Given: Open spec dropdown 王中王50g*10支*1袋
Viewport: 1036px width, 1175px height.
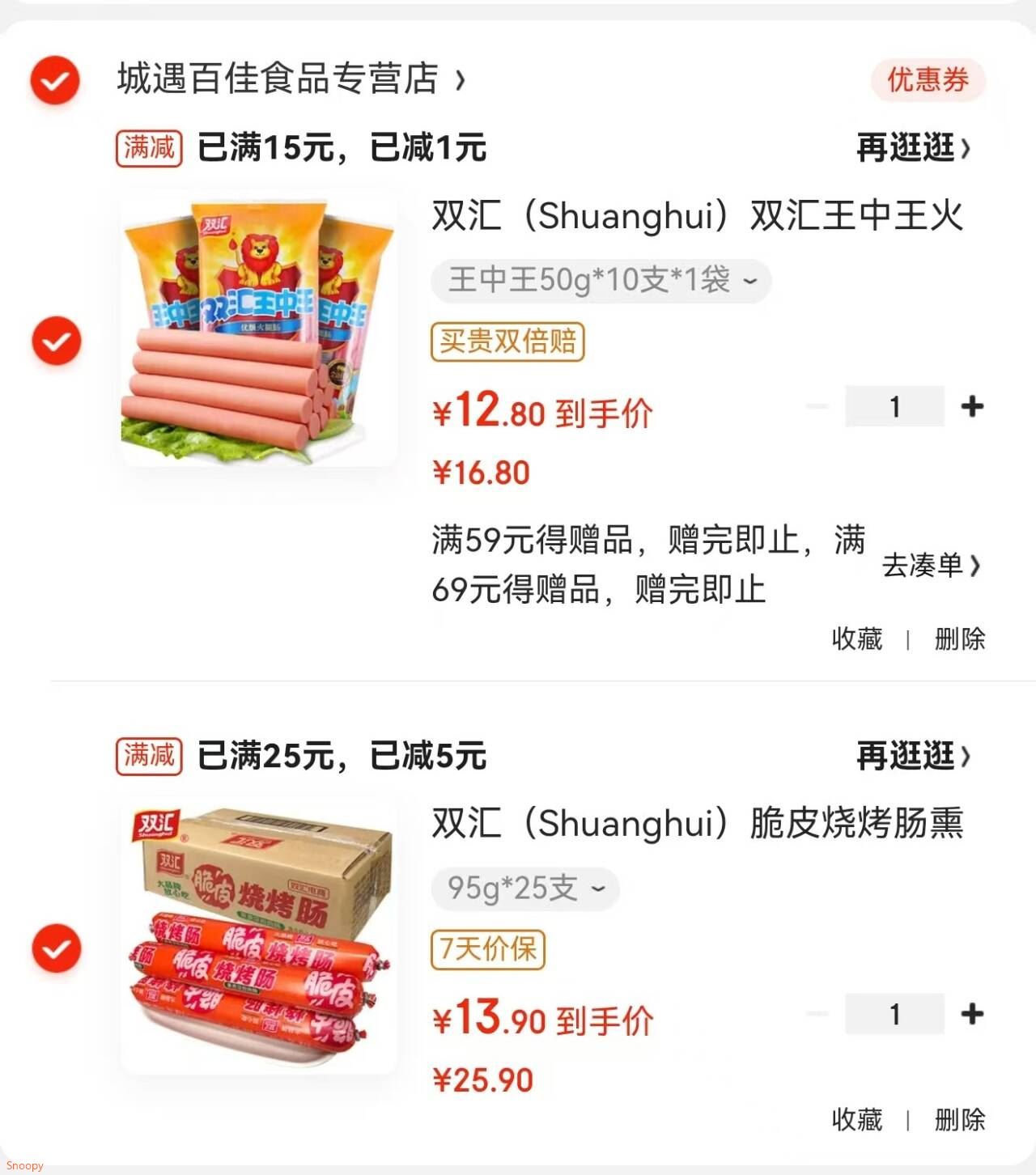Looking at the screenshot, I should point(600,281).
